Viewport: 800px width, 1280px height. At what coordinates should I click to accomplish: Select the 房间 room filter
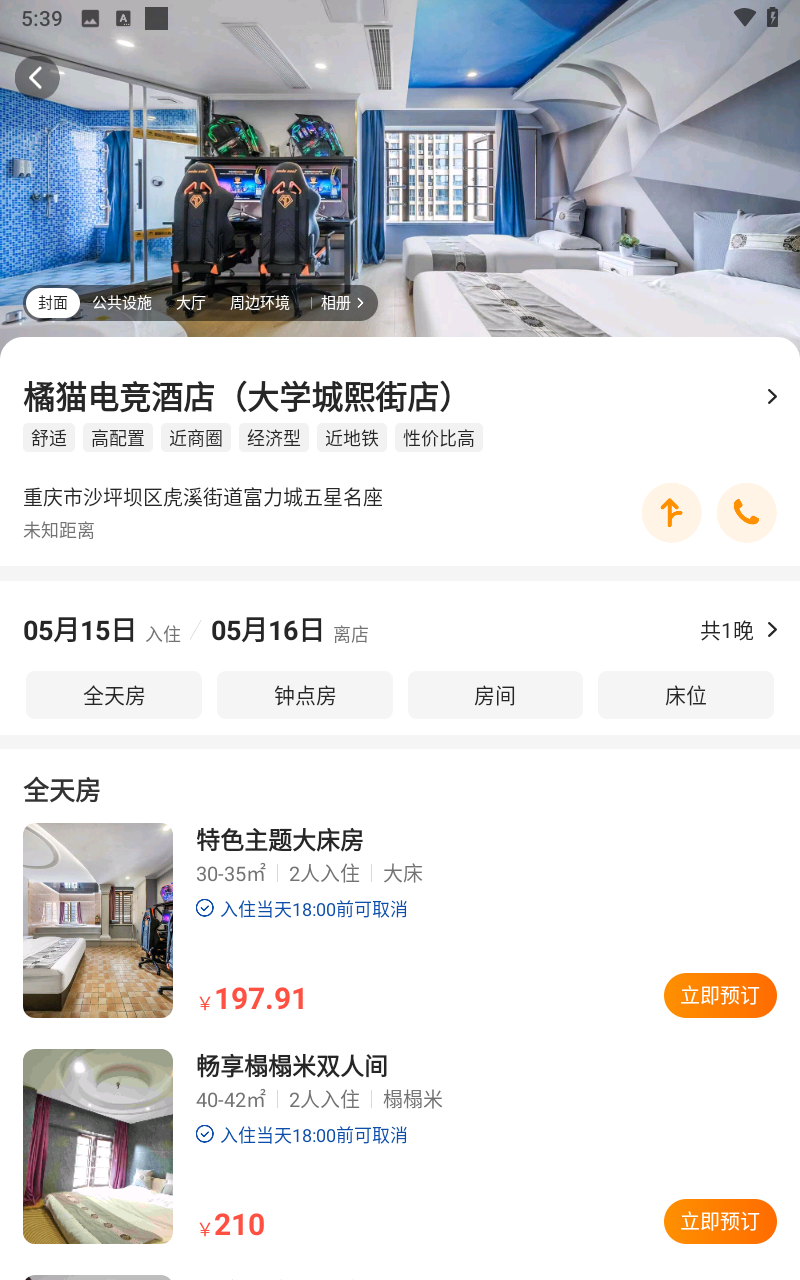495,694
